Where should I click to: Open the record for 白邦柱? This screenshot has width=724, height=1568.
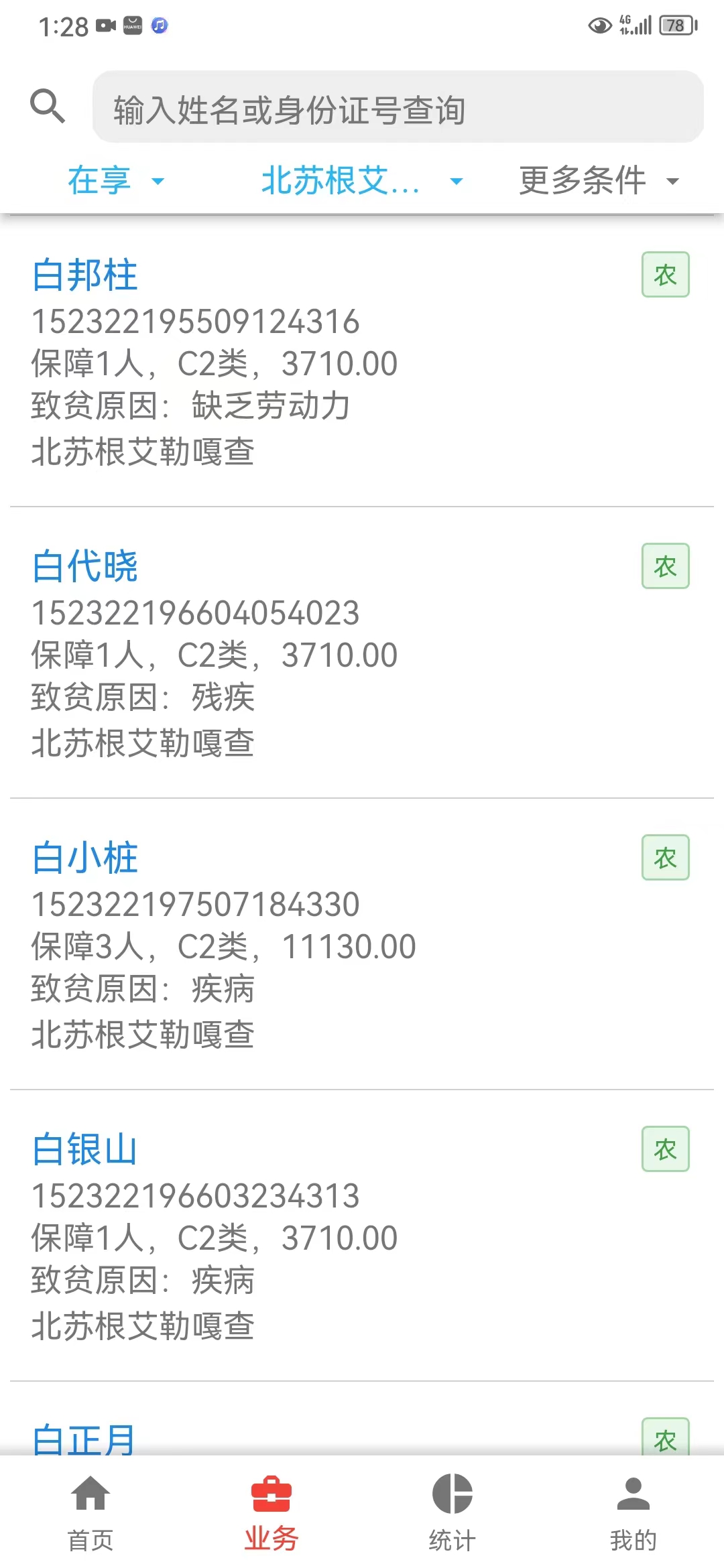[x=362, y=362]
